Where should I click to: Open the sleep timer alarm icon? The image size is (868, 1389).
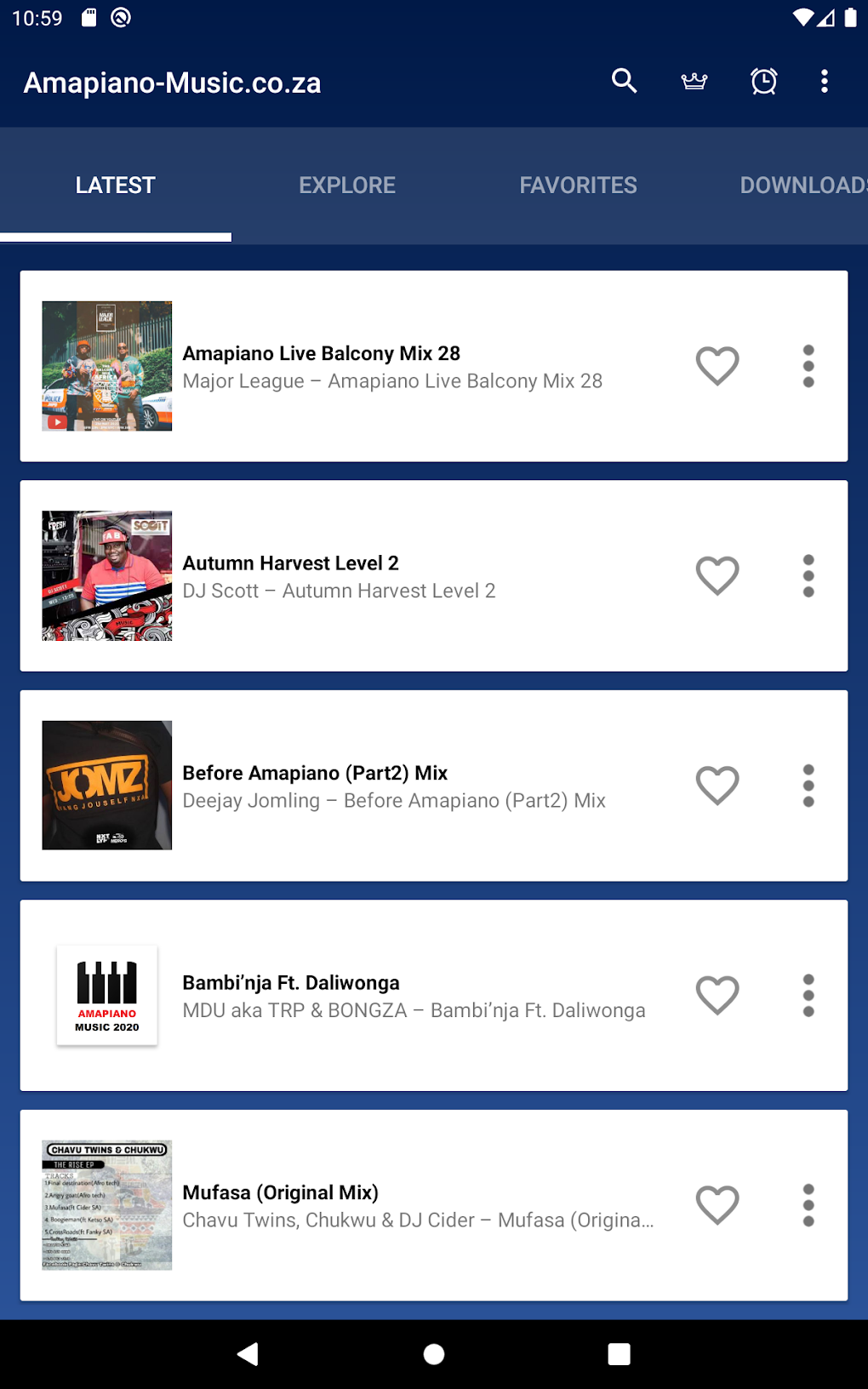(763, 82)
